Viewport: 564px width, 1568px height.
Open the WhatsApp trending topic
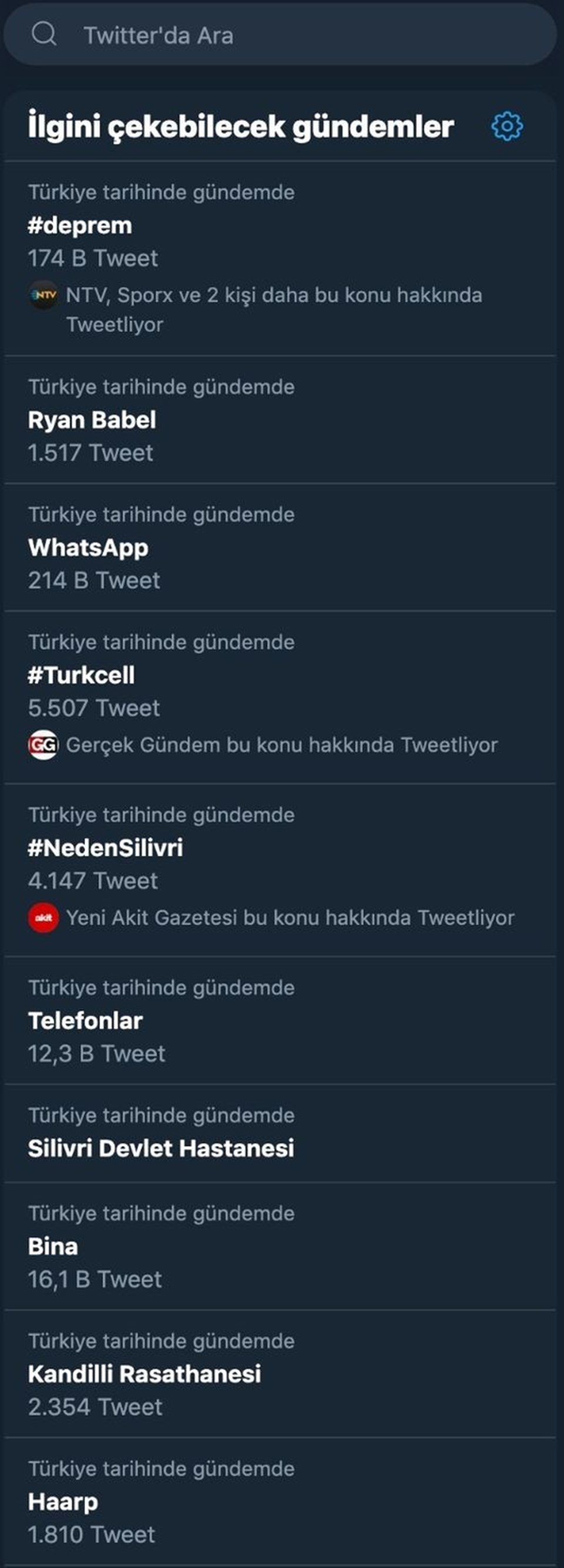click(89, 547)
